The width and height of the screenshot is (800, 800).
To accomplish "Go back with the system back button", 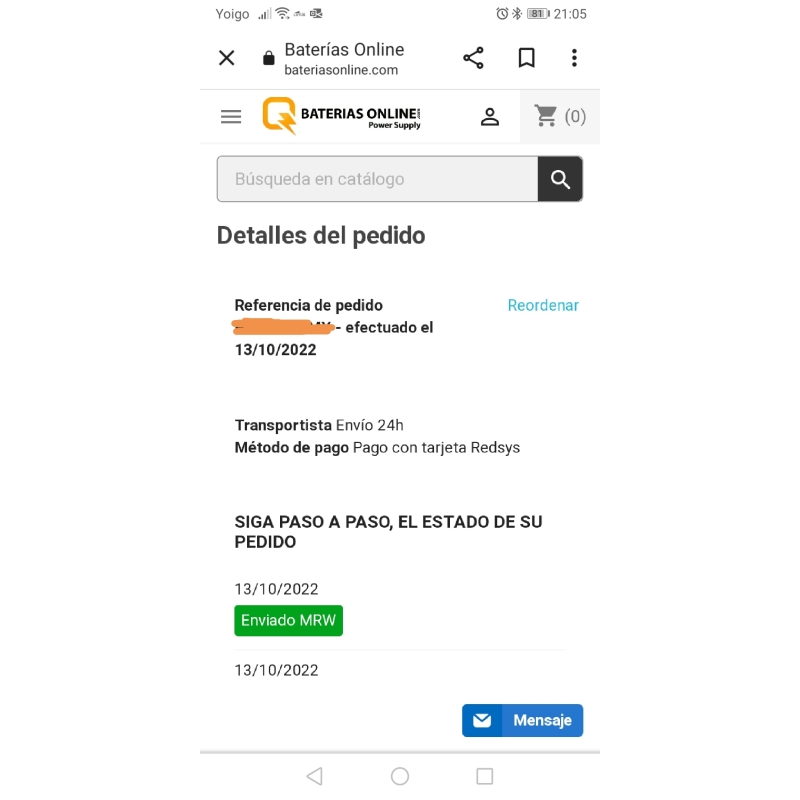I will click(x=315, y=776).
